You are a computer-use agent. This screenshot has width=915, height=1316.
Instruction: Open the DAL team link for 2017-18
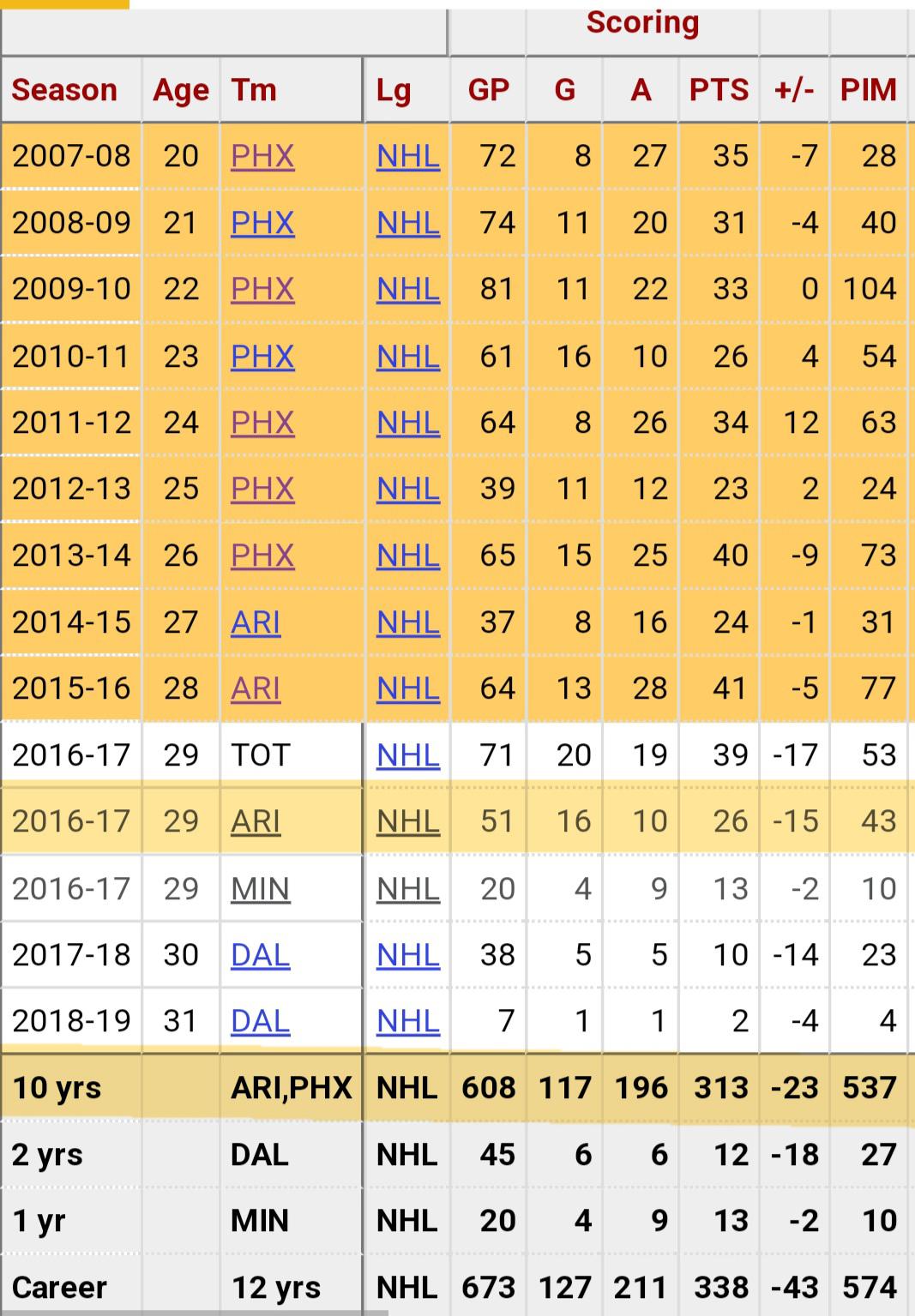(x=260, y=954)
